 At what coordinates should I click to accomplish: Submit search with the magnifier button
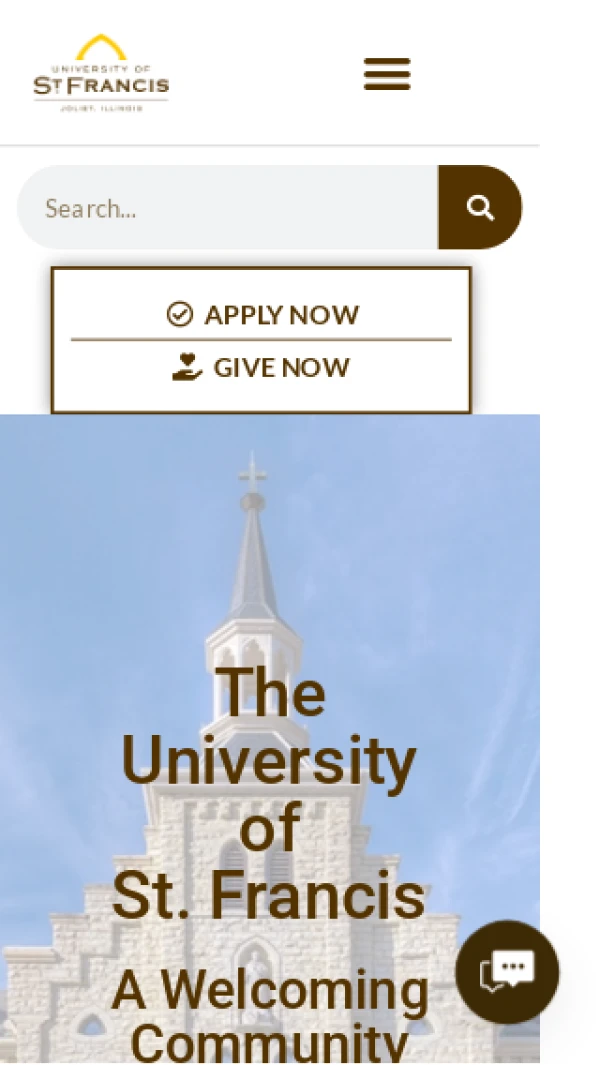[480, 208]
